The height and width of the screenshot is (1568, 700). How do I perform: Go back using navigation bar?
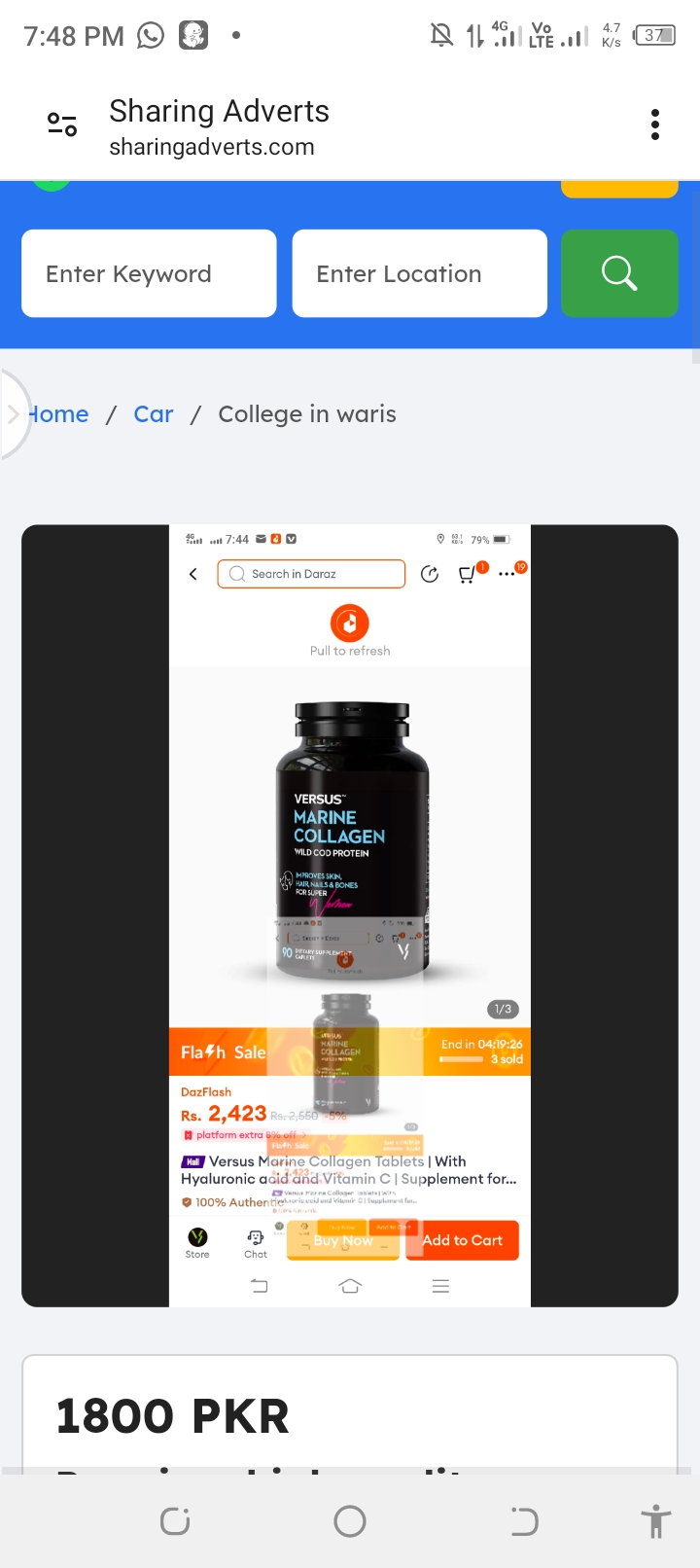point(524,1521)
